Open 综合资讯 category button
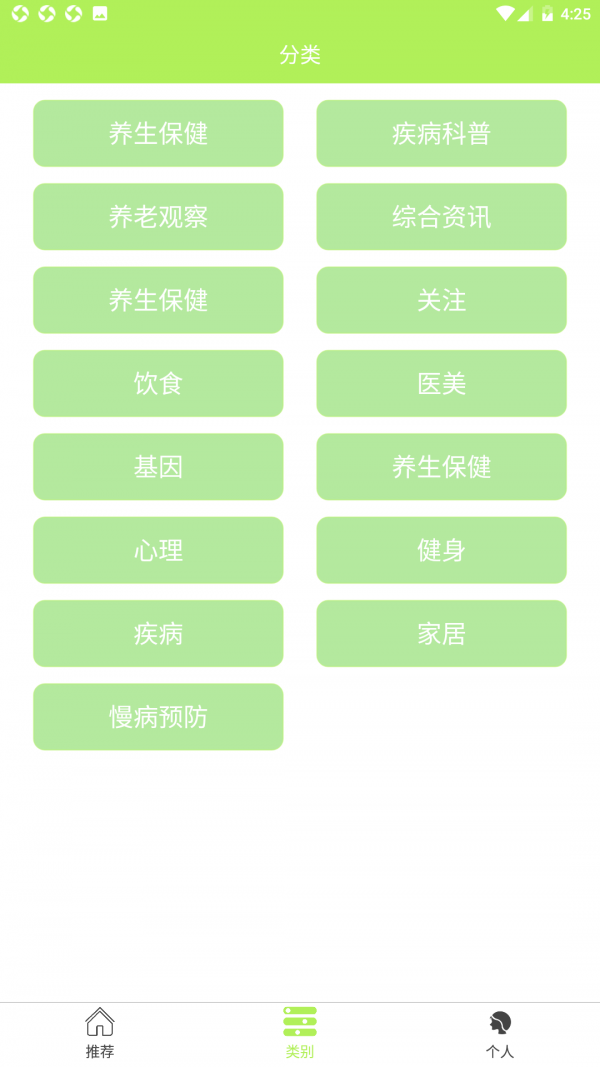 441,216
